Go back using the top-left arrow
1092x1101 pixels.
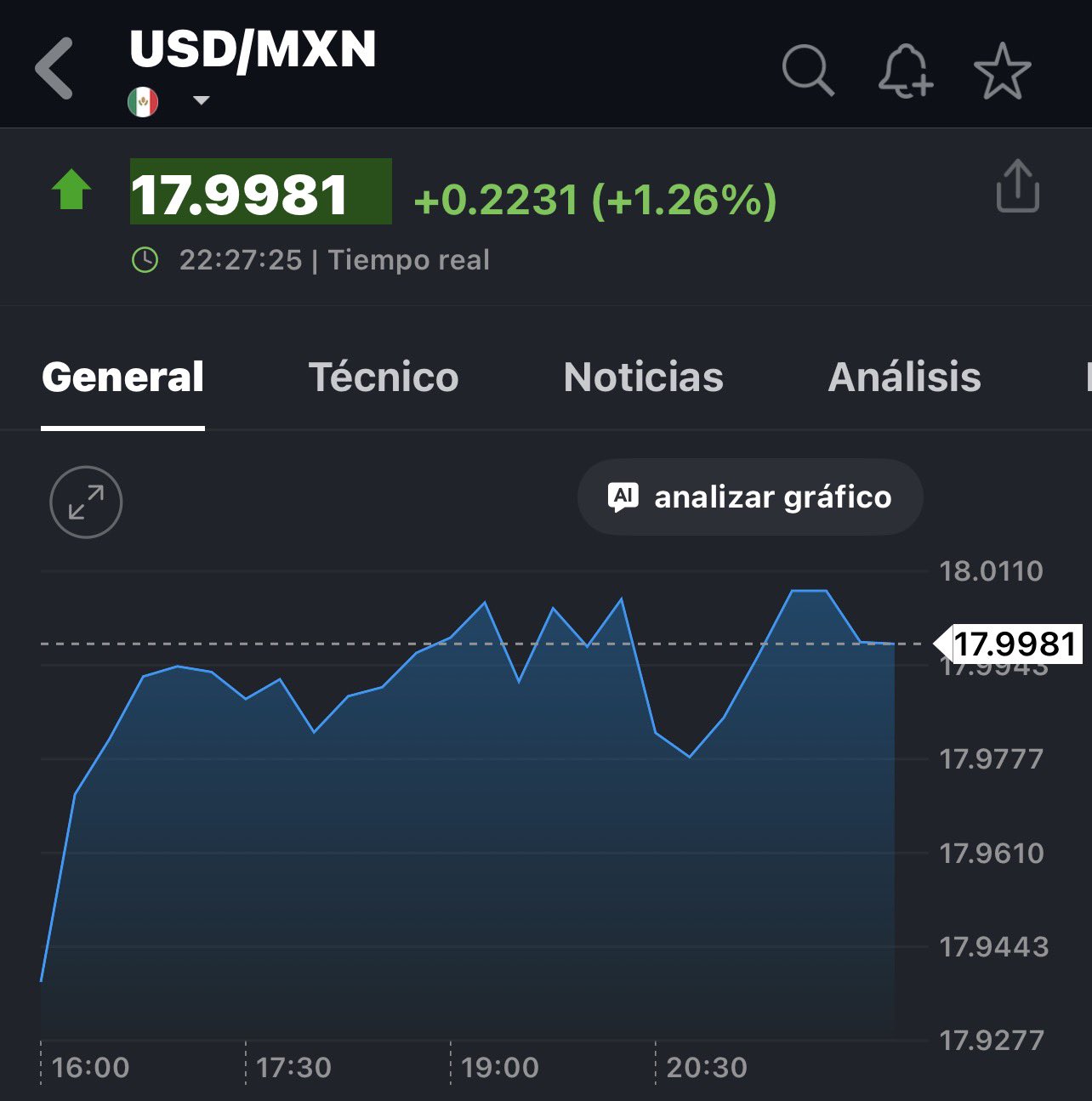(55, 68)
